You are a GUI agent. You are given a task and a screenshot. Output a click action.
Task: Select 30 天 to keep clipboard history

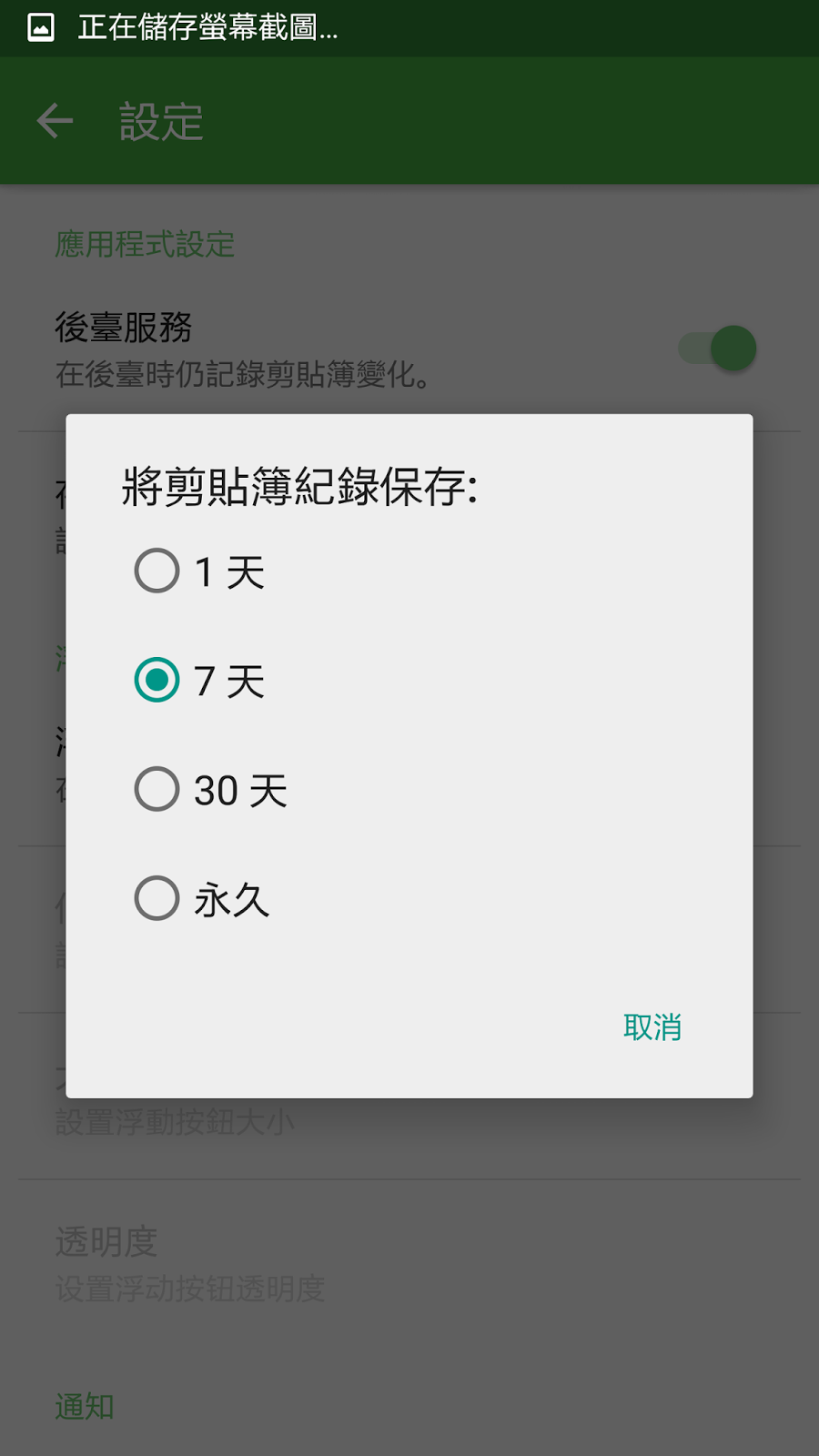(x=157, y=790)
